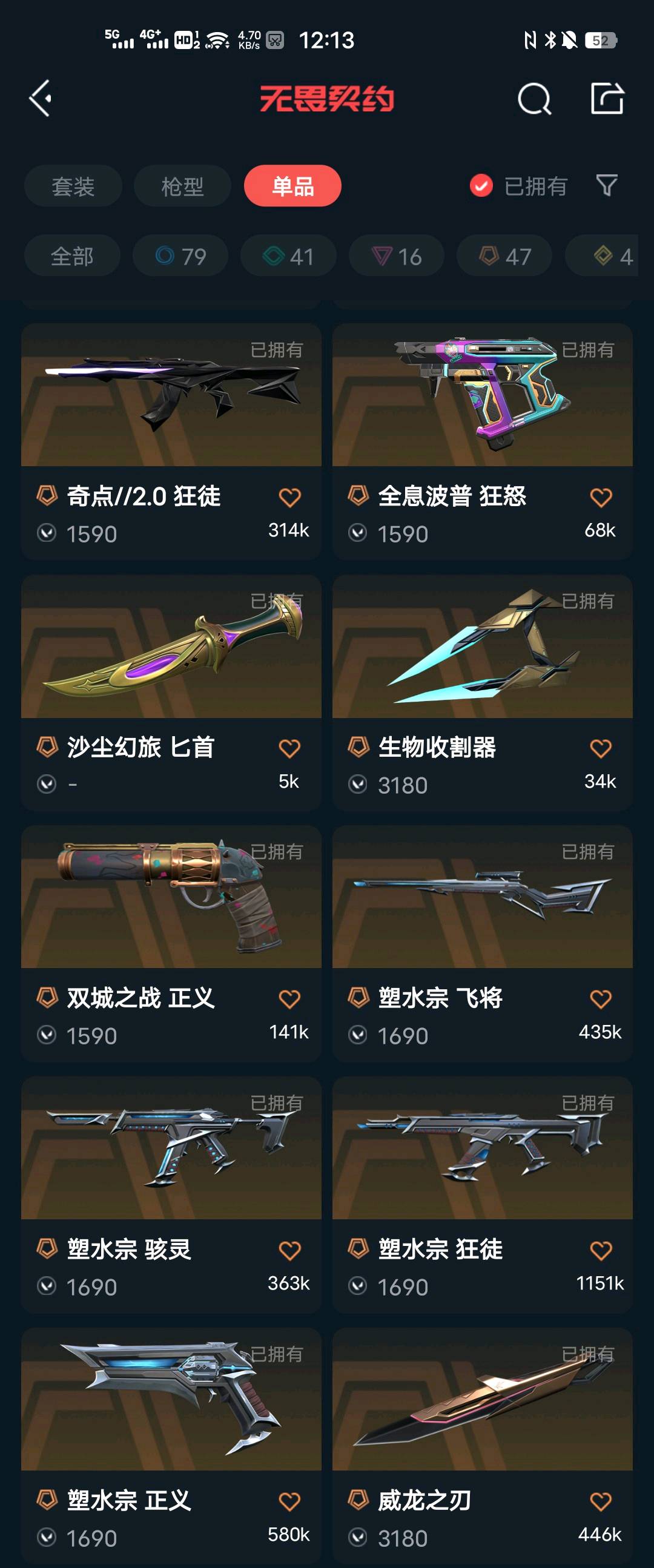
Task: Go back using the top-left arrow
Action: 41,99
